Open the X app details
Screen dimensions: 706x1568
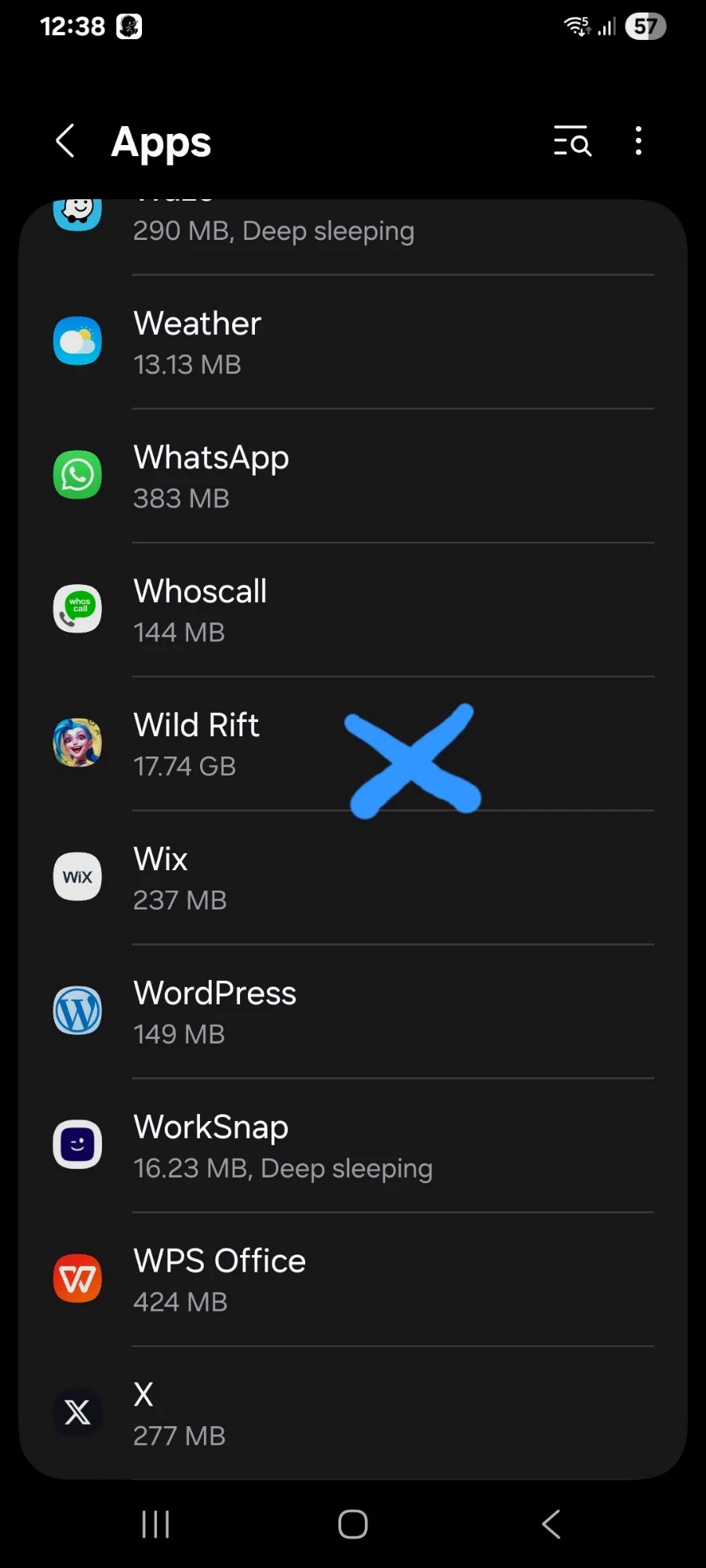(353, 1414)
